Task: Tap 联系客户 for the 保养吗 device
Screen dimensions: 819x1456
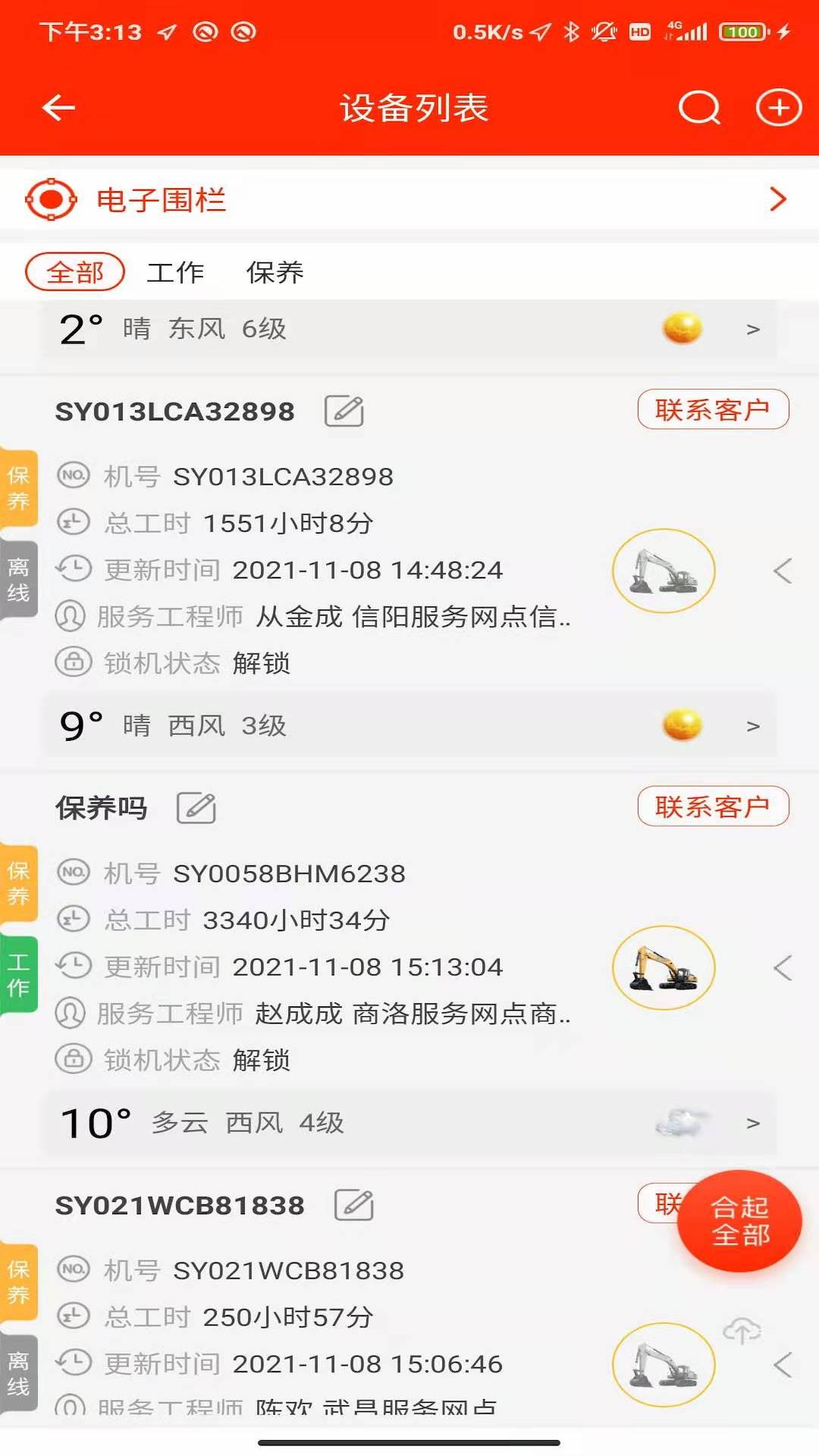Action: [713, 807]
